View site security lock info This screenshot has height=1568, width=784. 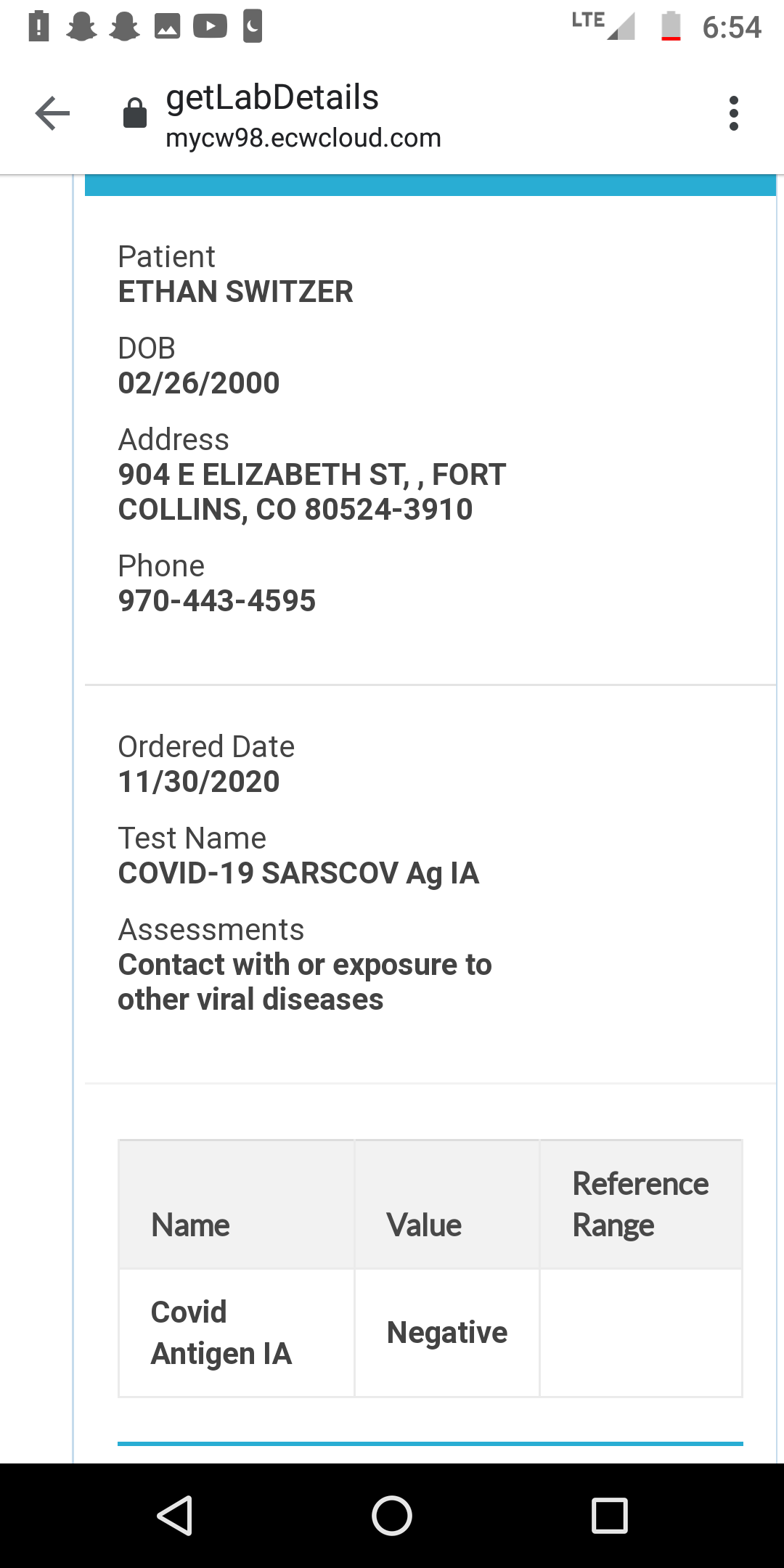pos(135,113)
